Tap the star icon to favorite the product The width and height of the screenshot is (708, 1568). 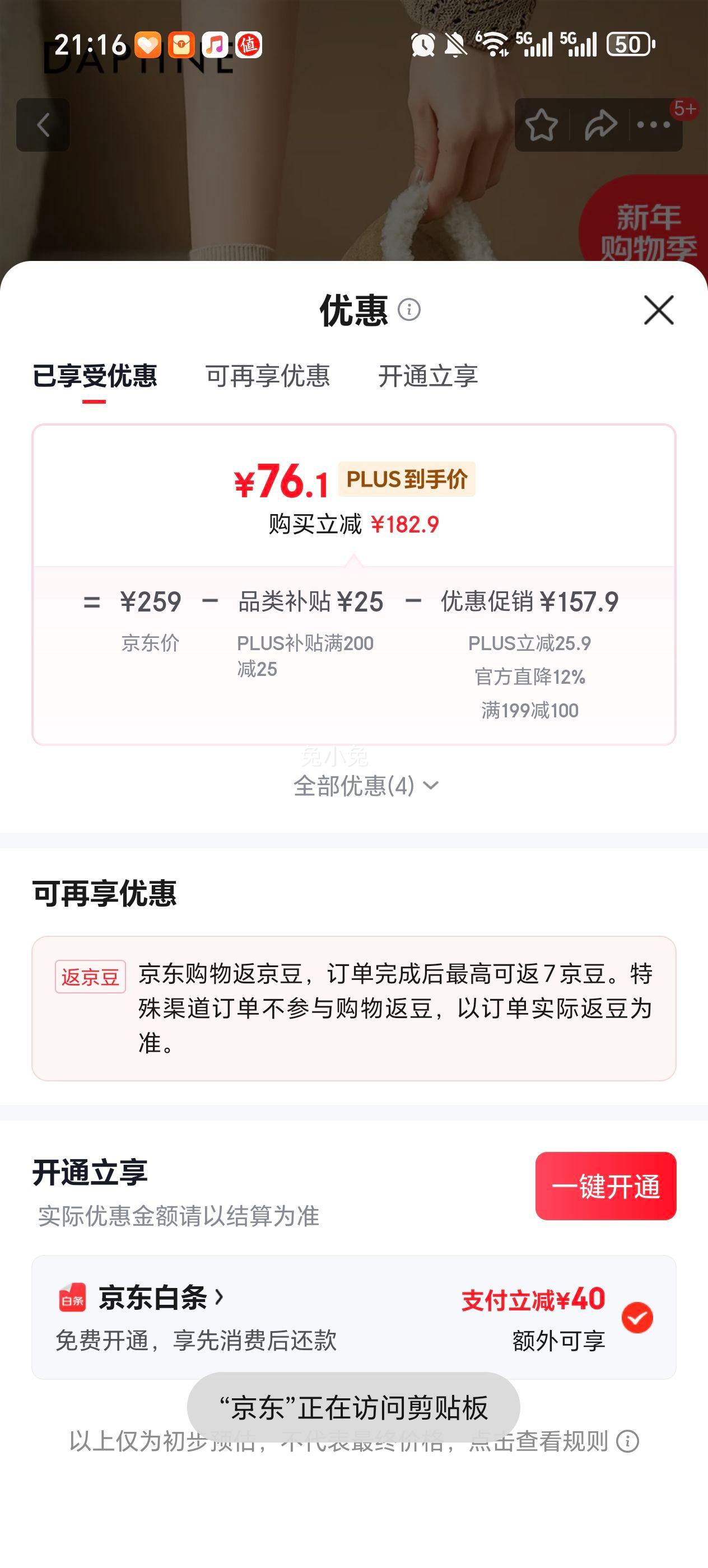pos(542,124)
